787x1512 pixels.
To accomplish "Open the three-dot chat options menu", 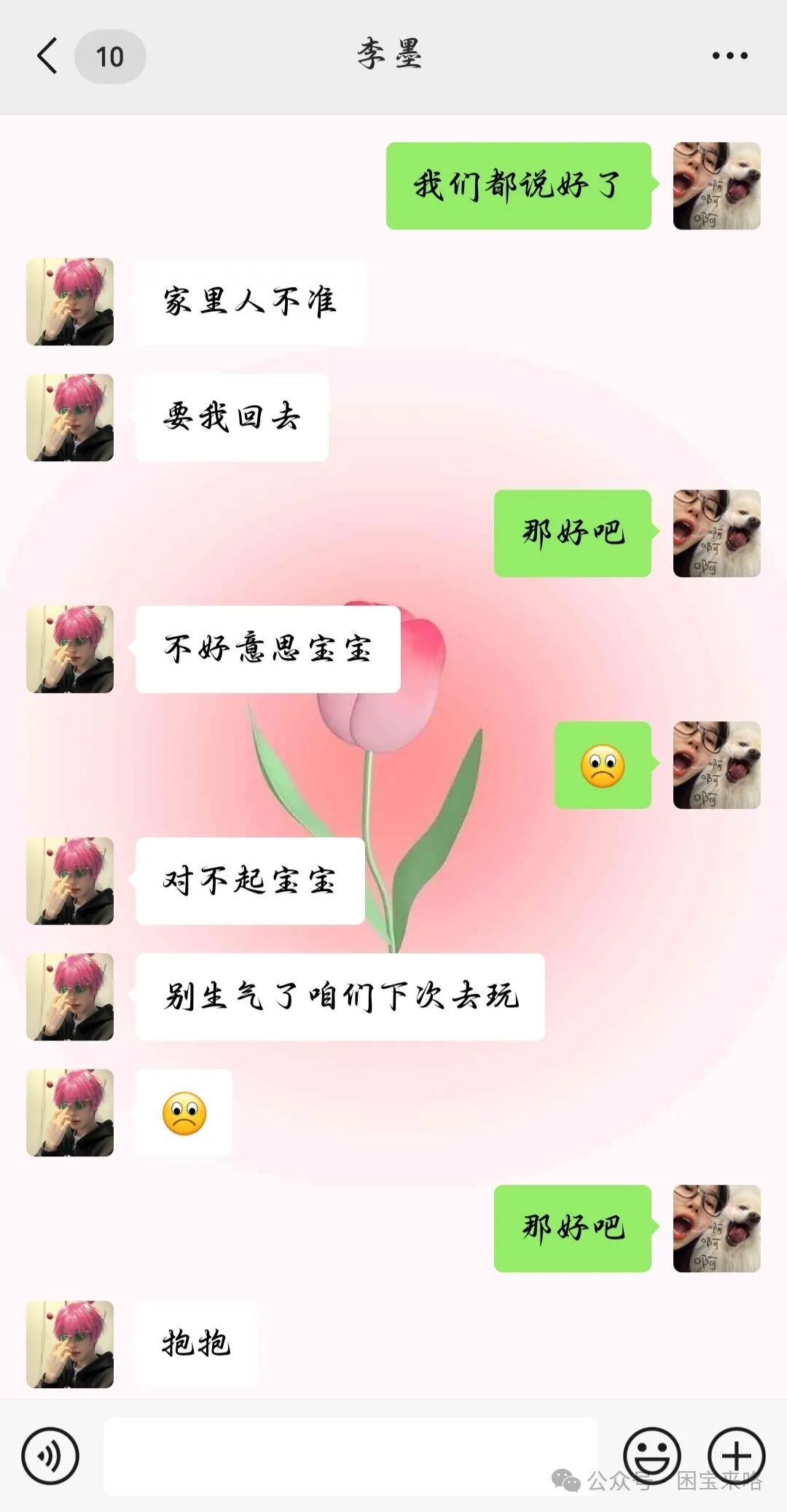I will tap(729, 56).
